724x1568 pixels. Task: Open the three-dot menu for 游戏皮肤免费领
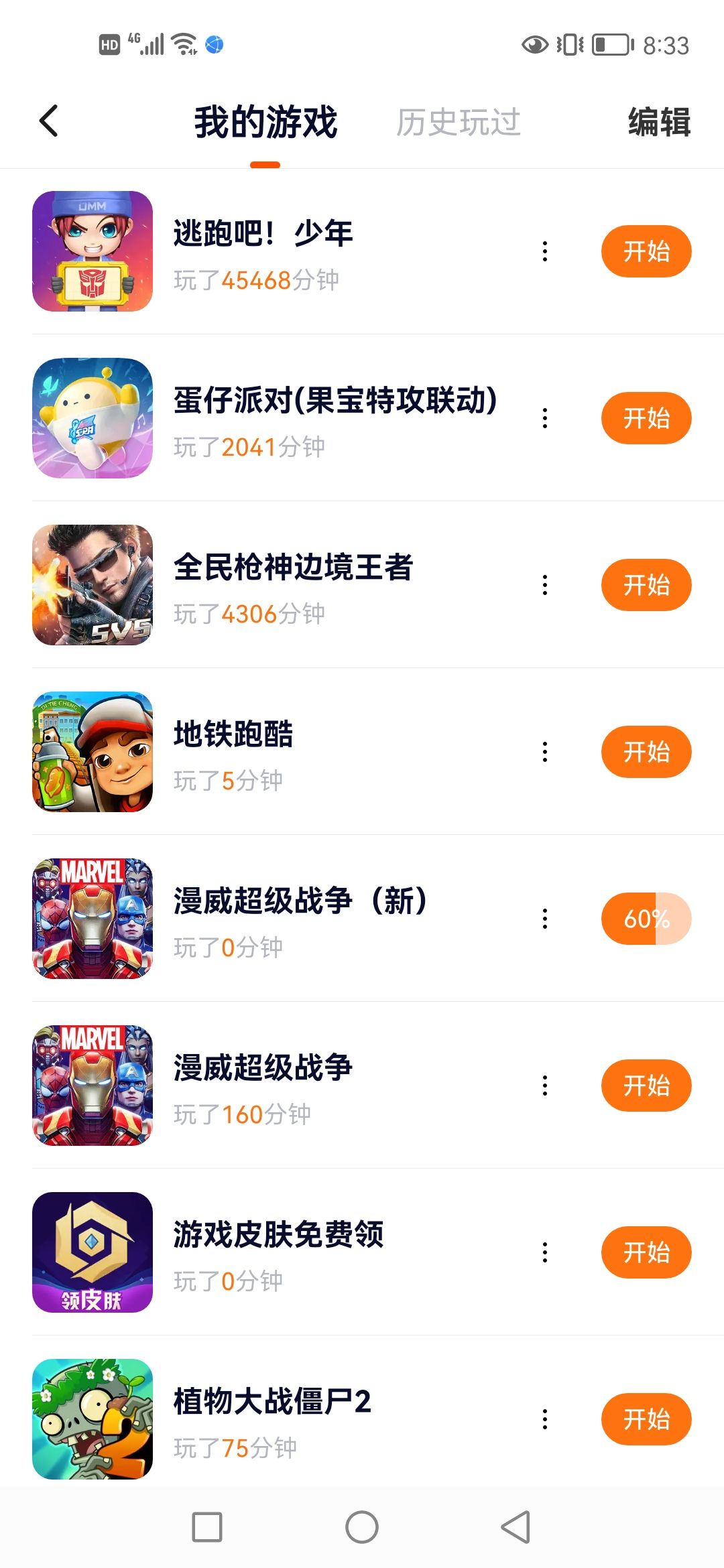click(545, 1252)
